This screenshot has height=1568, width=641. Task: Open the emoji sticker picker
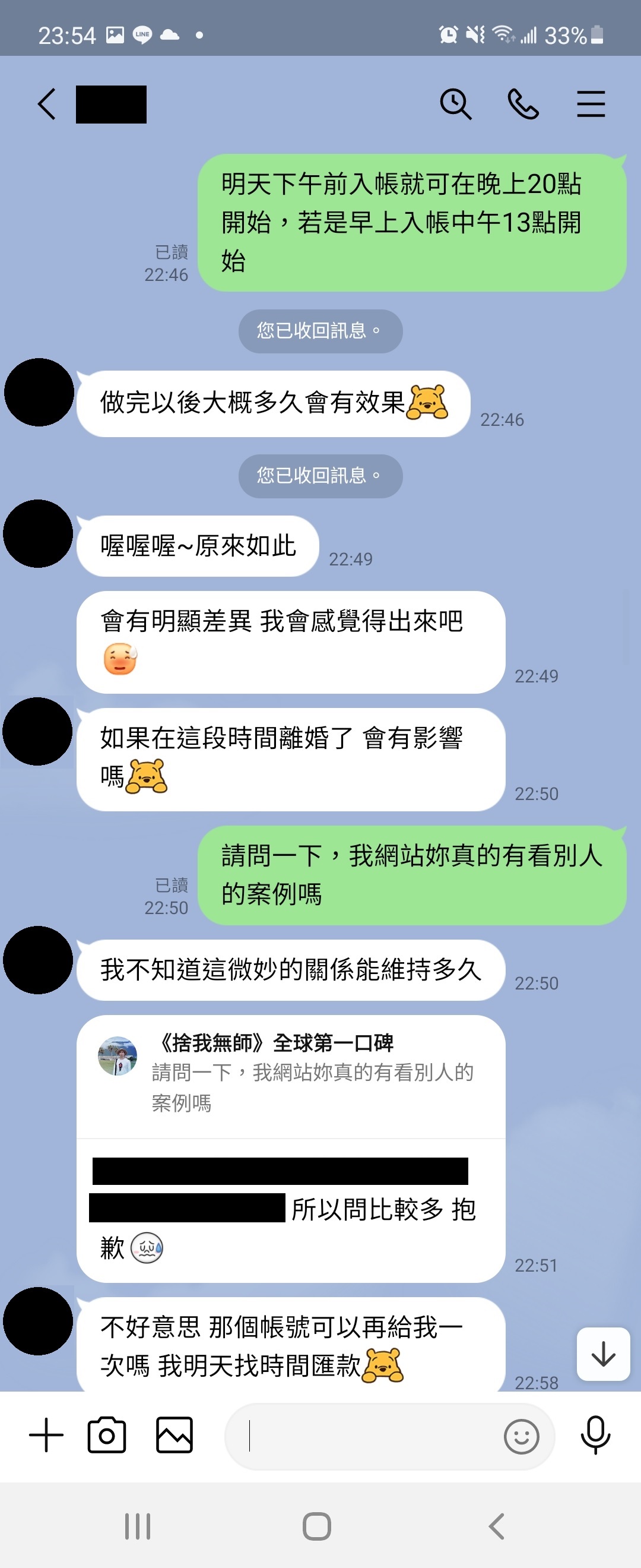[521, 1437]
